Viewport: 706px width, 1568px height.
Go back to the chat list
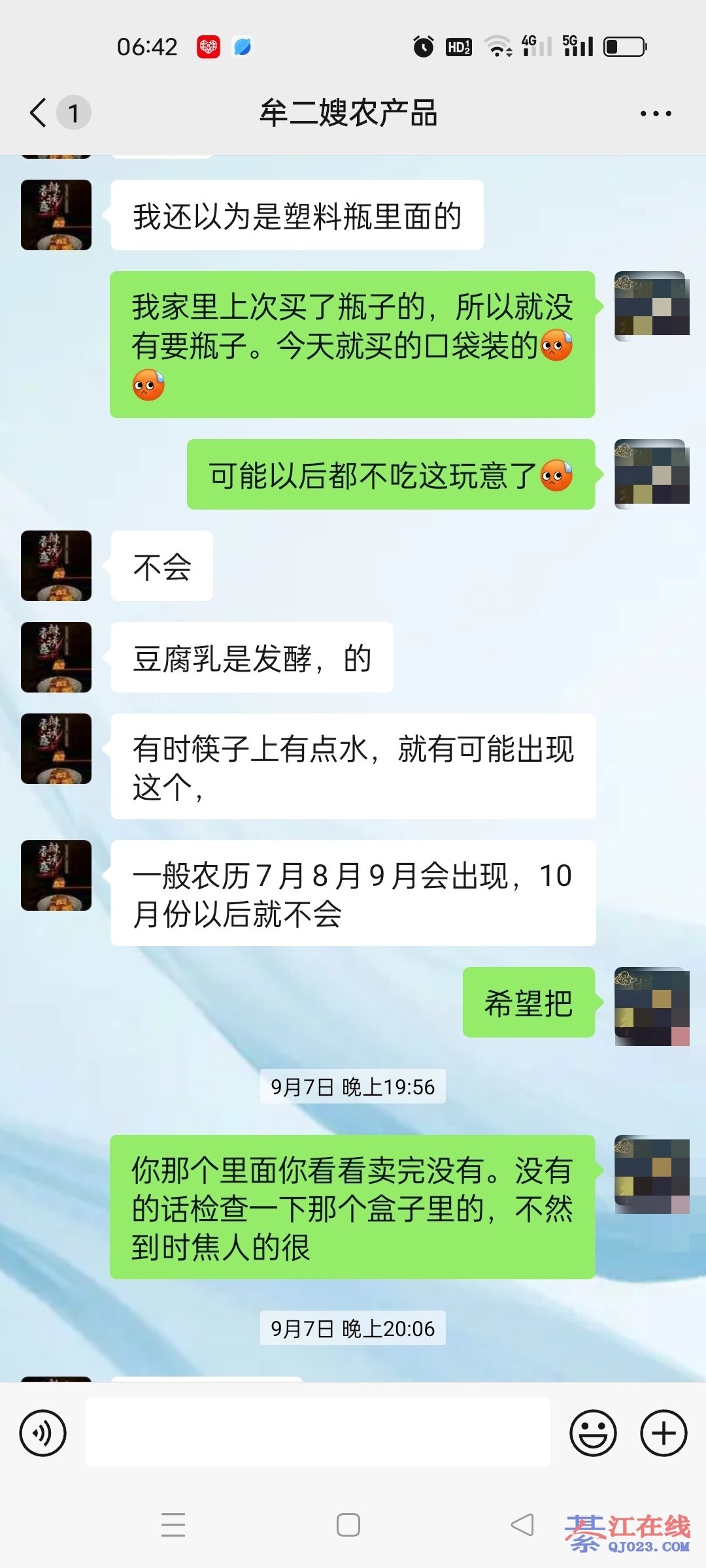tap(39, 112)
